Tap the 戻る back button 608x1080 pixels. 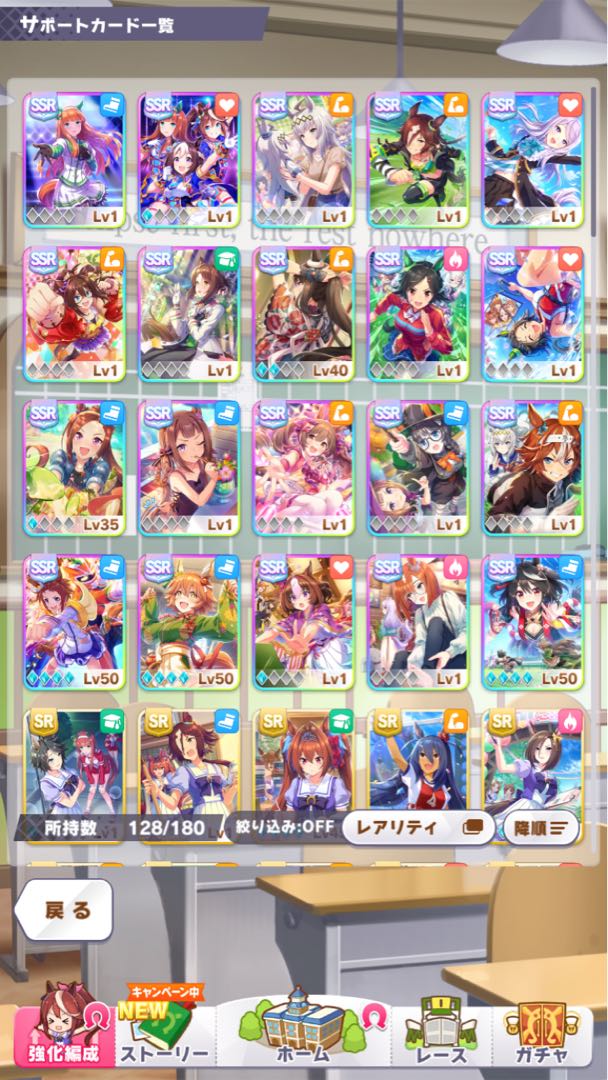point(65,910)
